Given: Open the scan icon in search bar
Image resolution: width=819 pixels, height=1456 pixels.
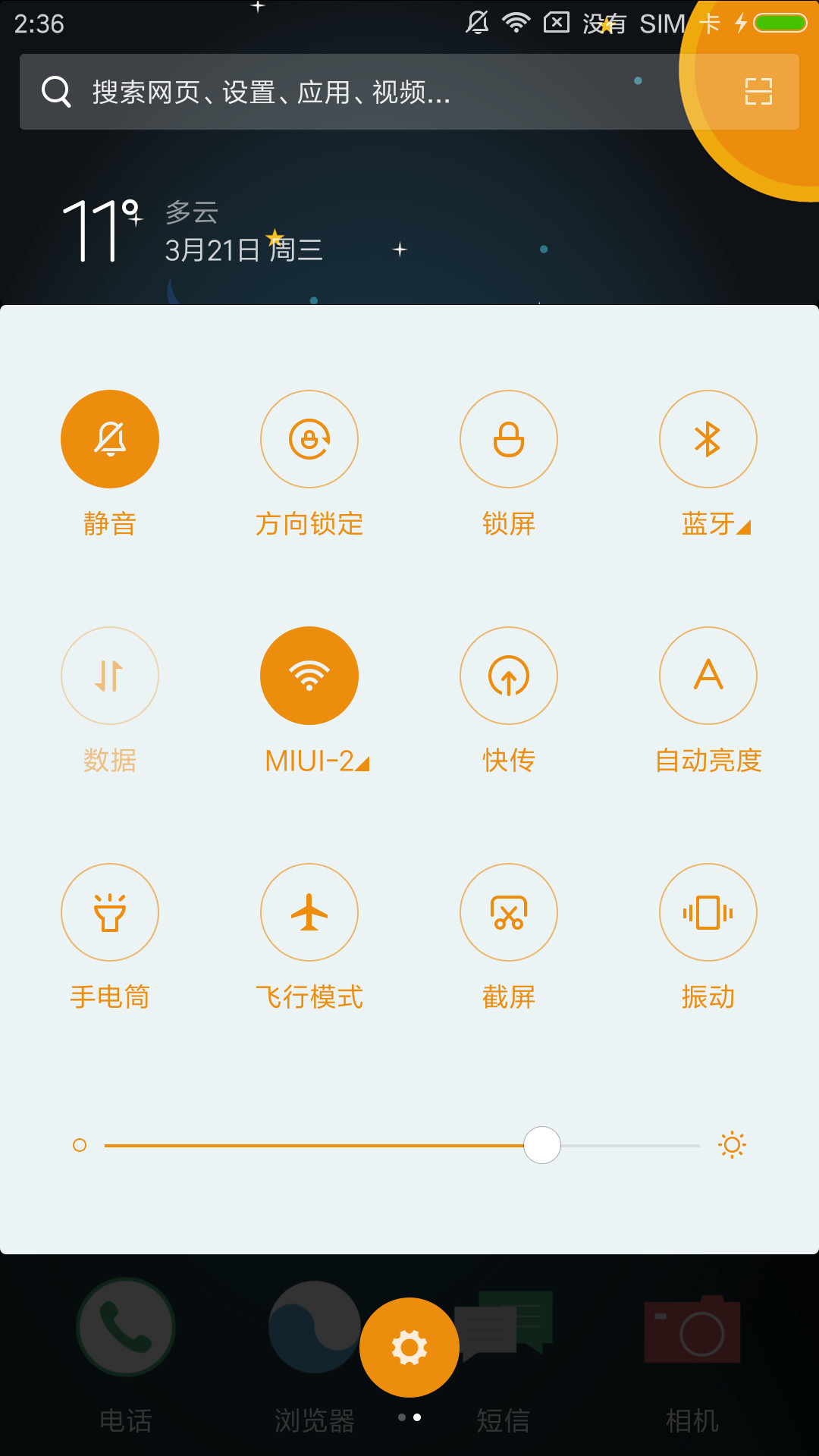Looking at the screenshot, I should pyautogui.click(x=758, y=92).
